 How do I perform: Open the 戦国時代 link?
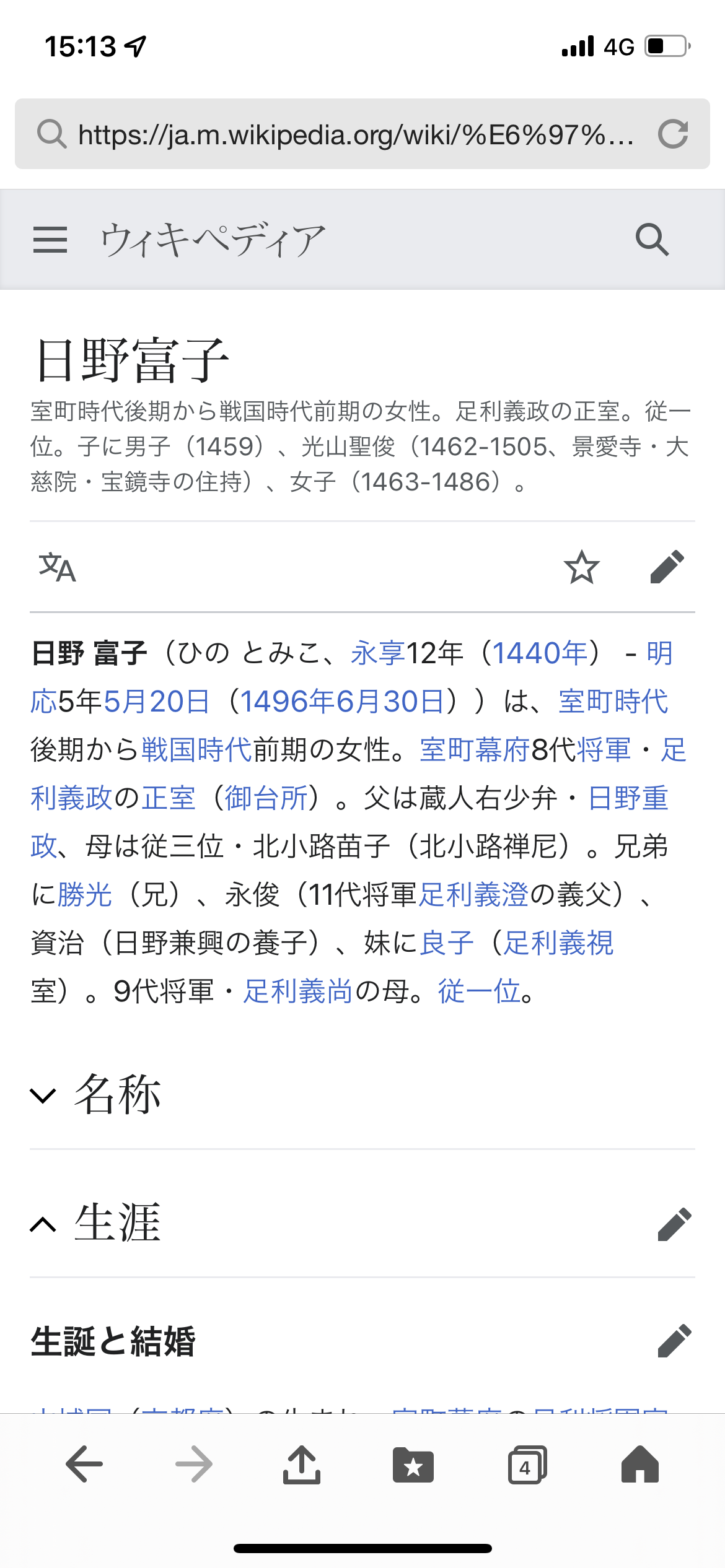point(196,750)
